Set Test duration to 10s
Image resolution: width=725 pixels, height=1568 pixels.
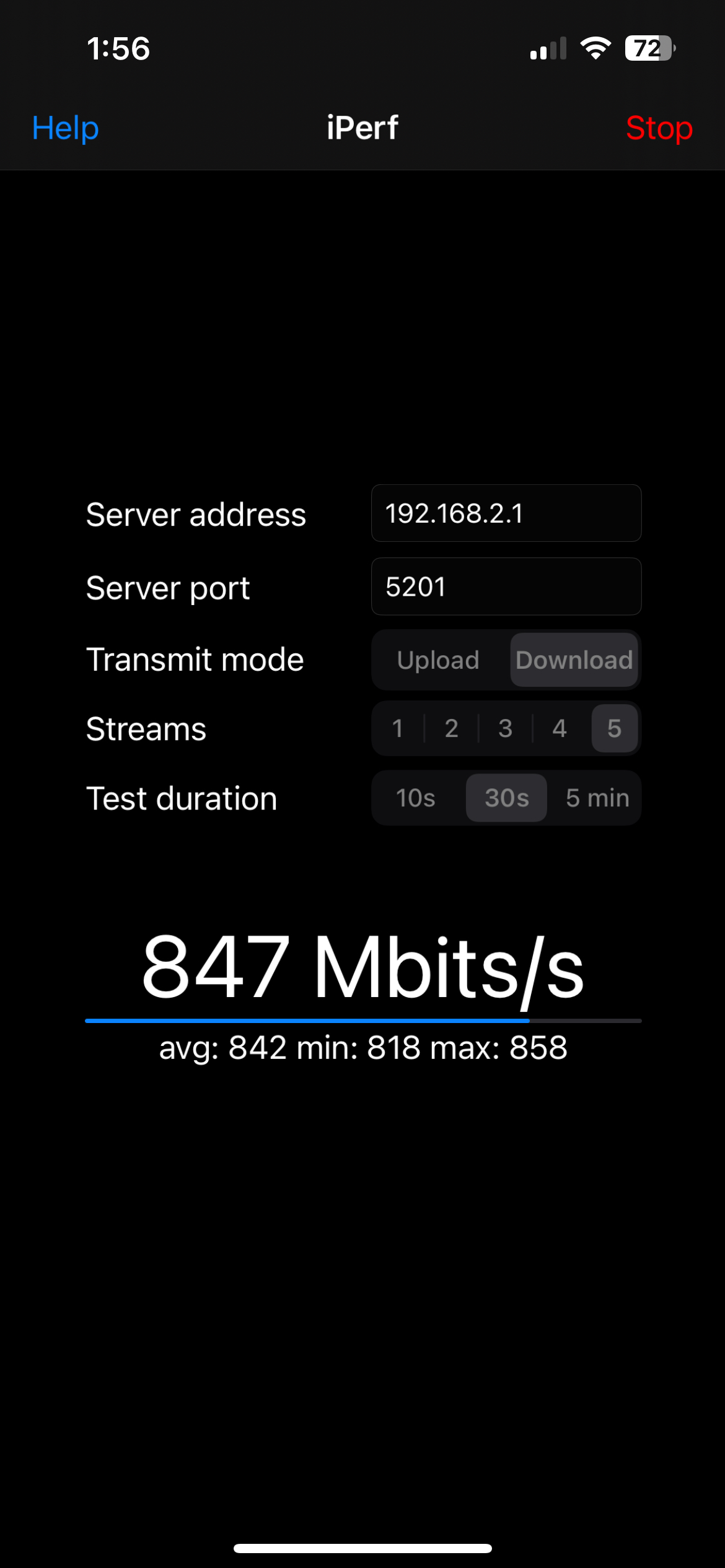point(415,798)
